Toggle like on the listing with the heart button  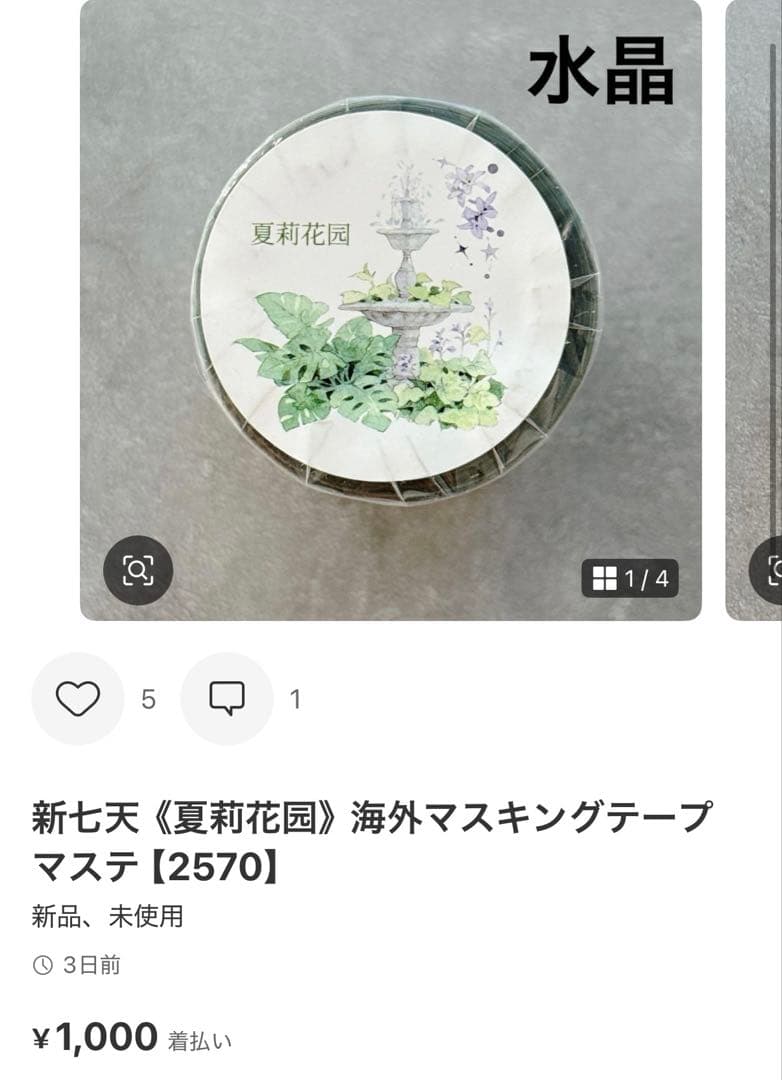[78, 697]
